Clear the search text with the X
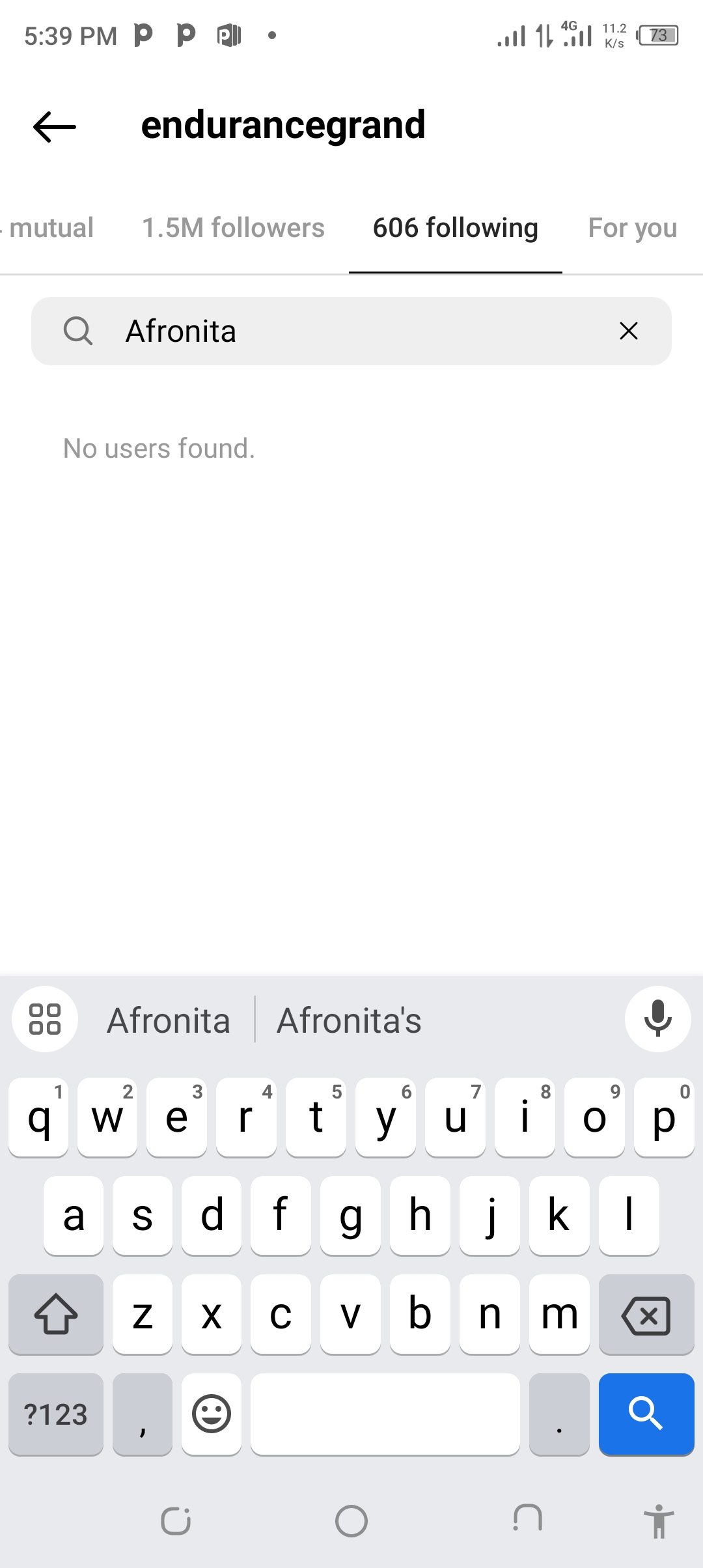The width and height of the screenshot is (703, 1568). point(628,331)
